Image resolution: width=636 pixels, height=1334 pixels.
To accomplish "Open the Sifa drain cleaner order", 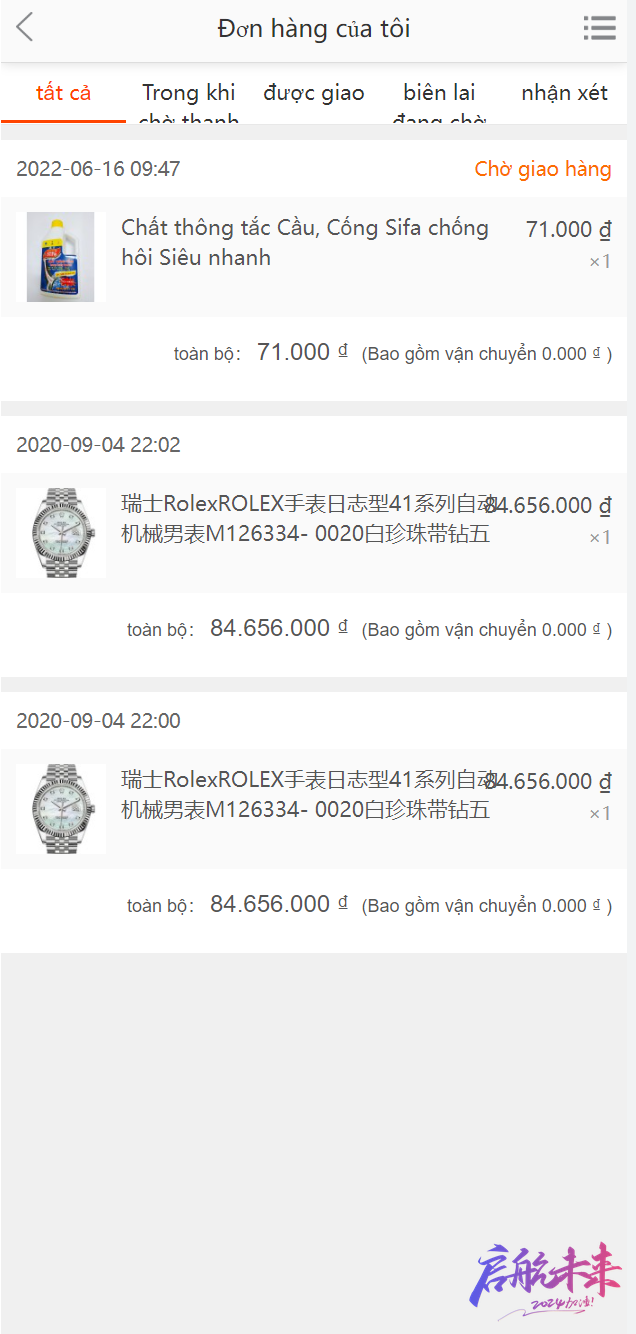I will click(x=304, y=243).
